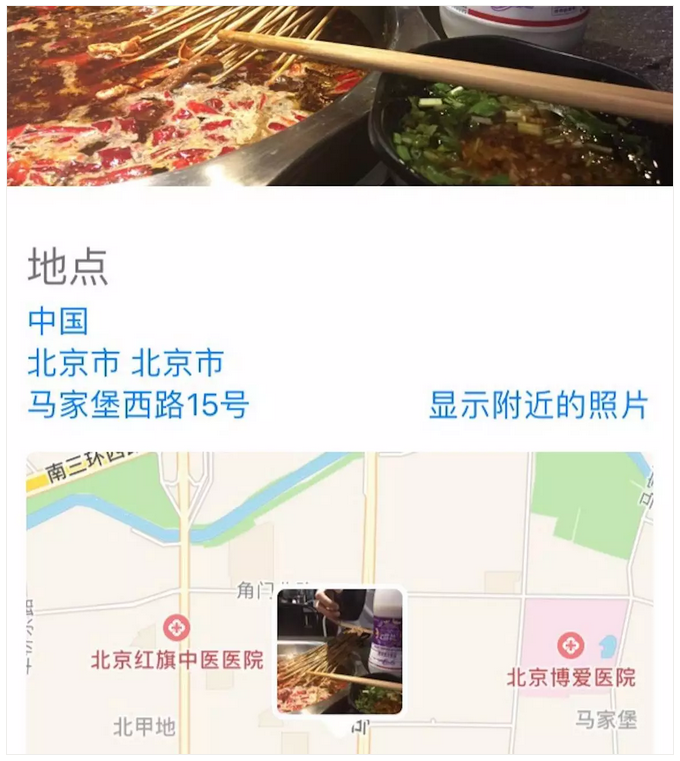The image size is (680, 761).
Task: Tap the address link 马家堡西路15号
Action: coord(138,405)
